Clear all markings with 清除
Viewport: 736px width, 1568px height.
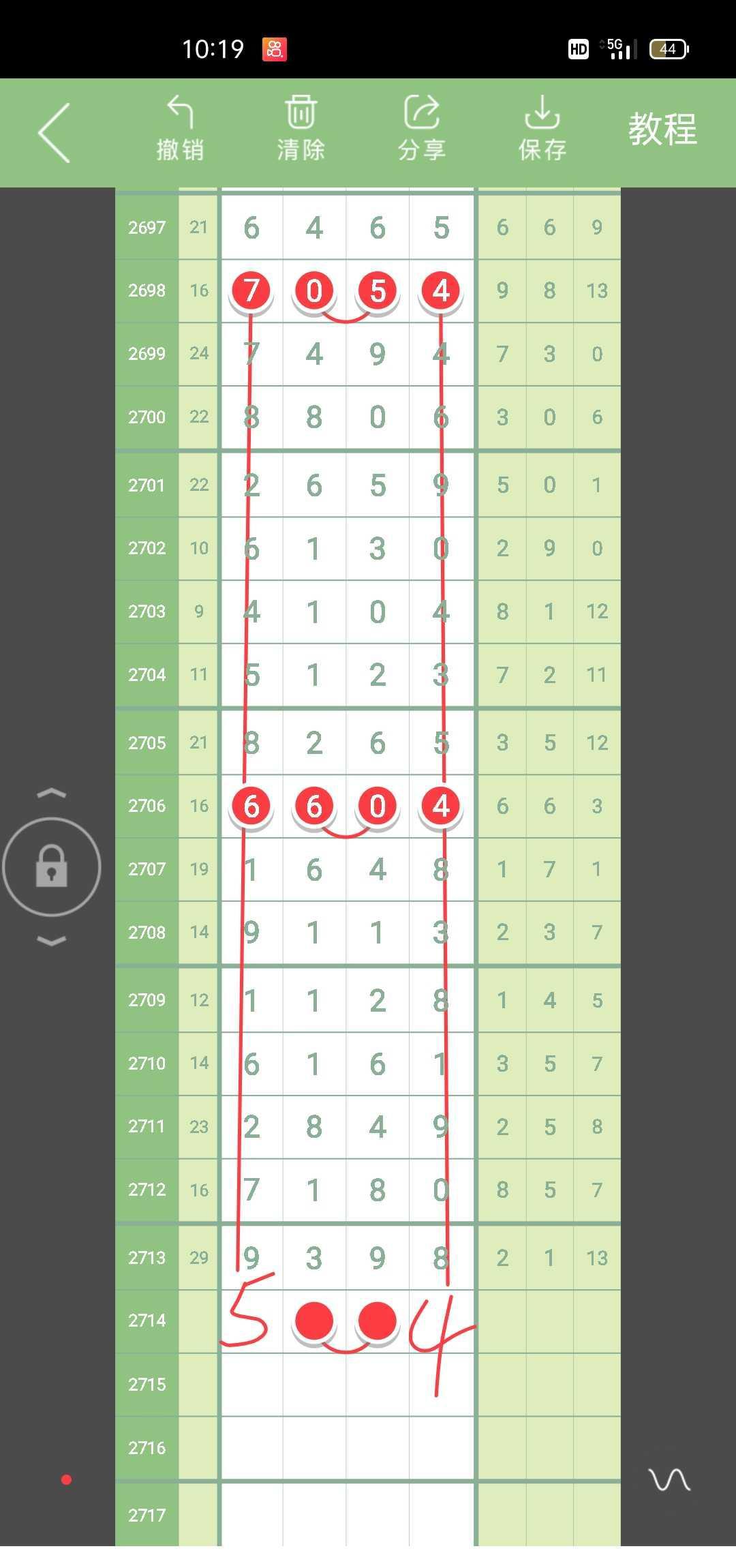pos(301,129)
